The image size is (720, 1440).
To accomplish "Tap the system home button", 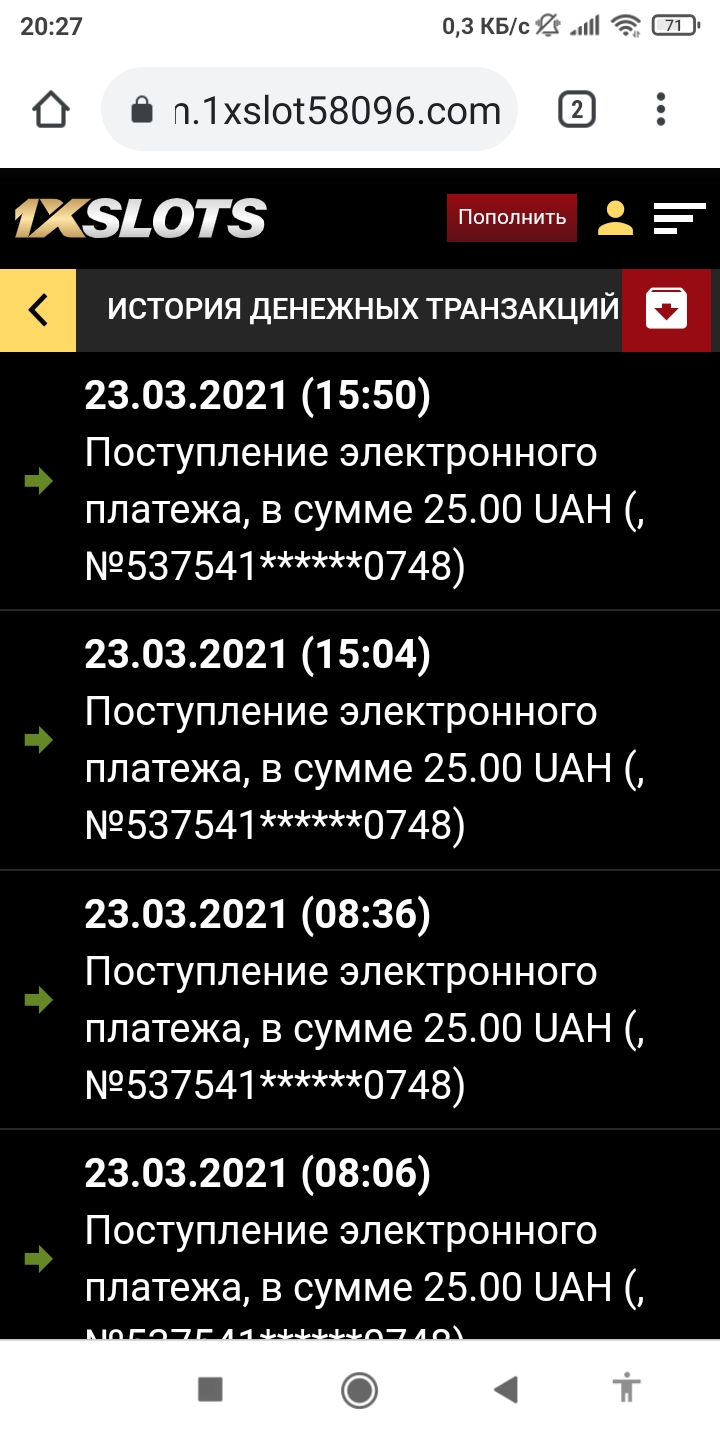I will (x=359, y=1389).
